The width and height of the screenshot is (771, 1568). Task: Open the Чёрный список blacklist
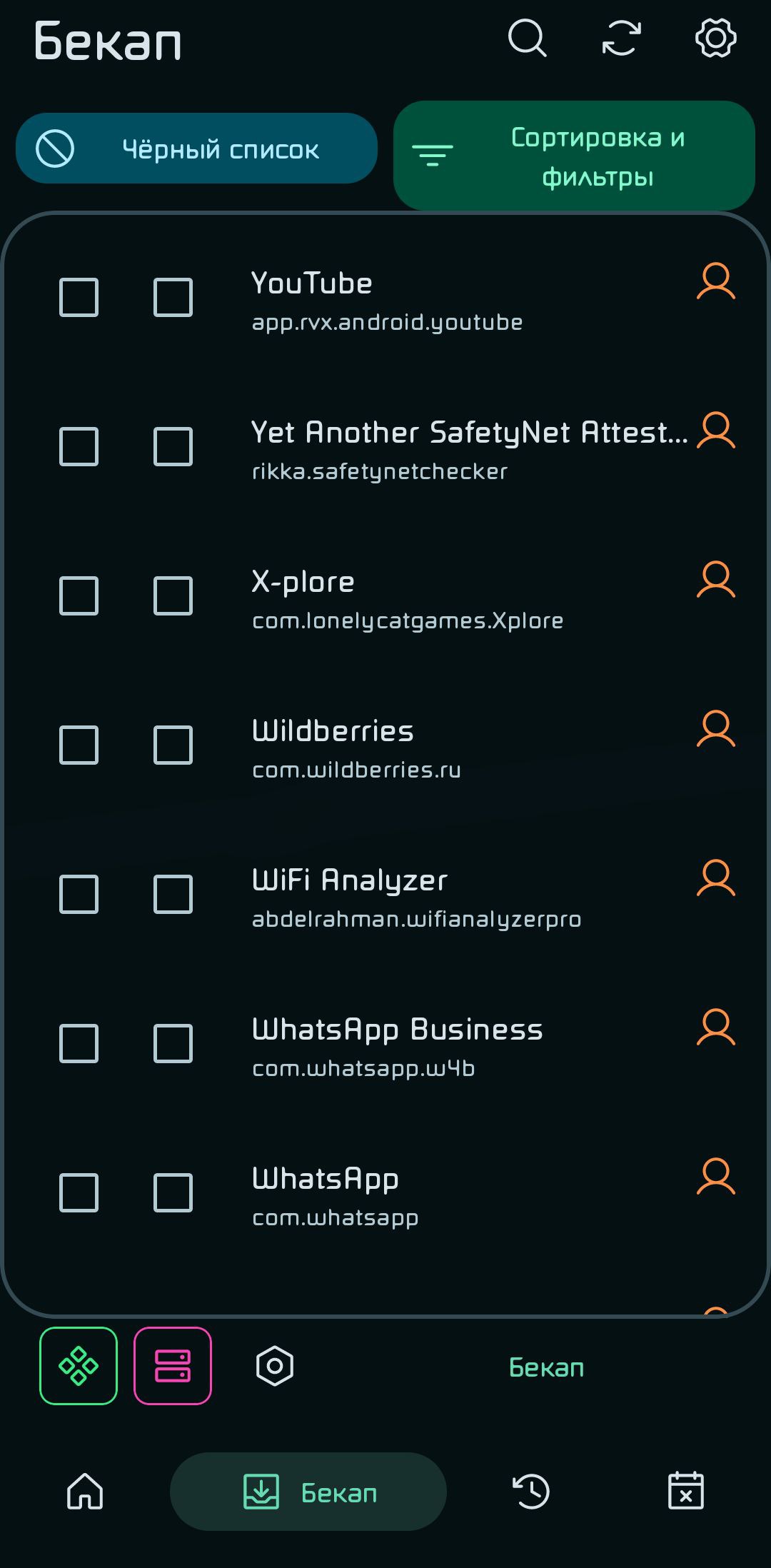tap(196, 149)
